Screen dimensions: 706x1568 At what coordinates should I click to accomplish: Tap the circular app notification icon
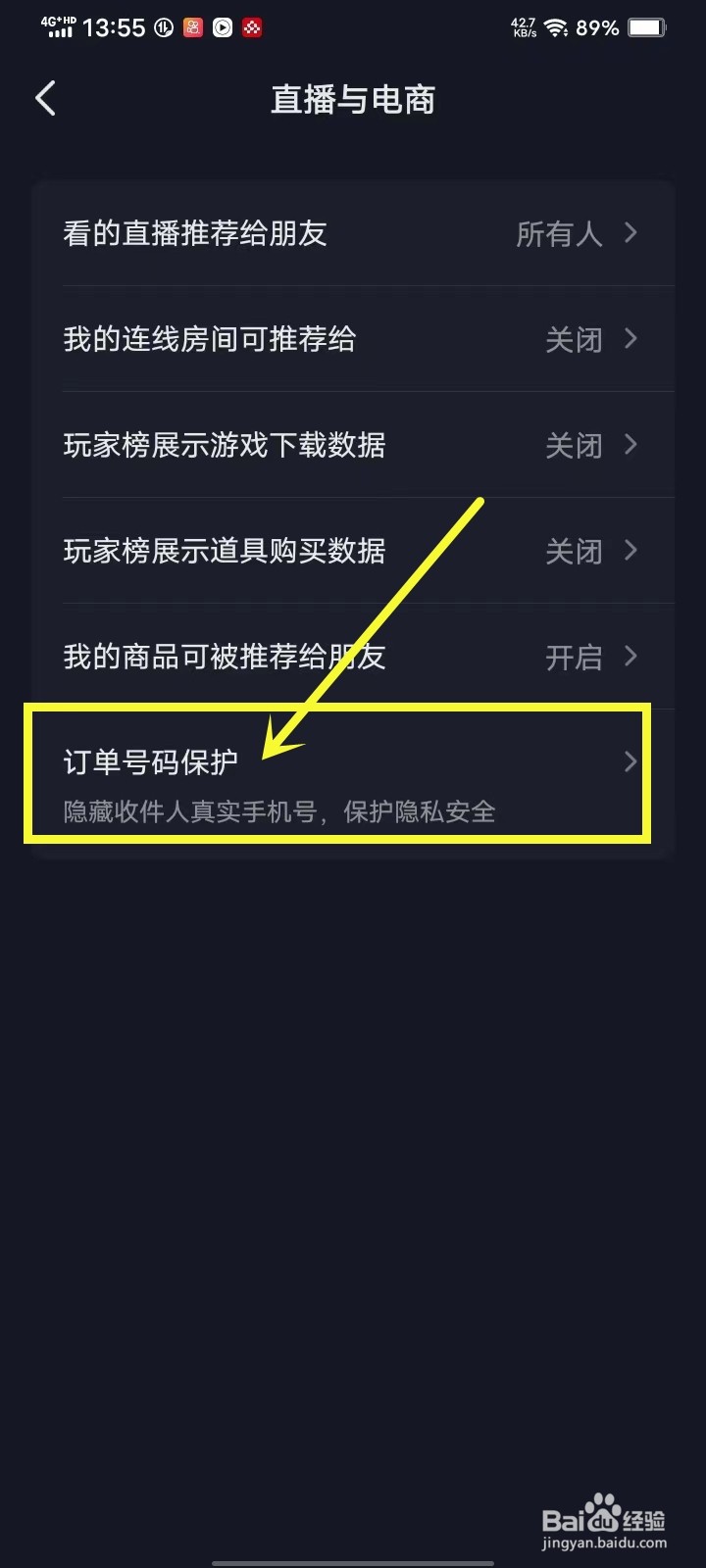162,27
